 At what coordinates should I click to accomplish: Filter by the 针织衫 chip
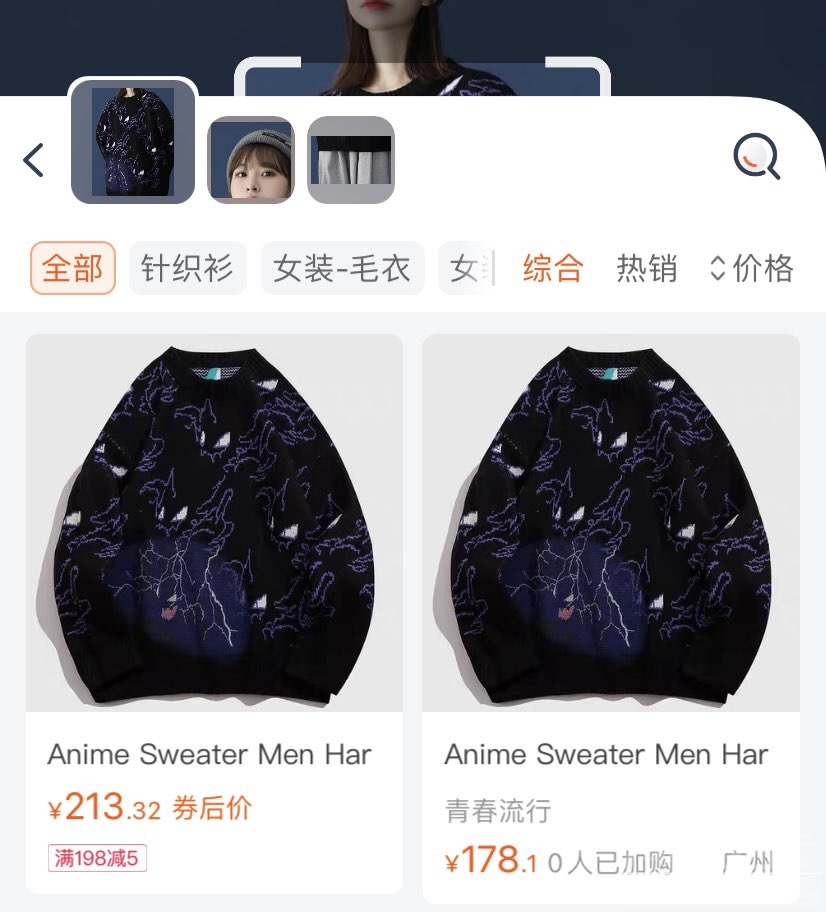click(x=187, y=268)
